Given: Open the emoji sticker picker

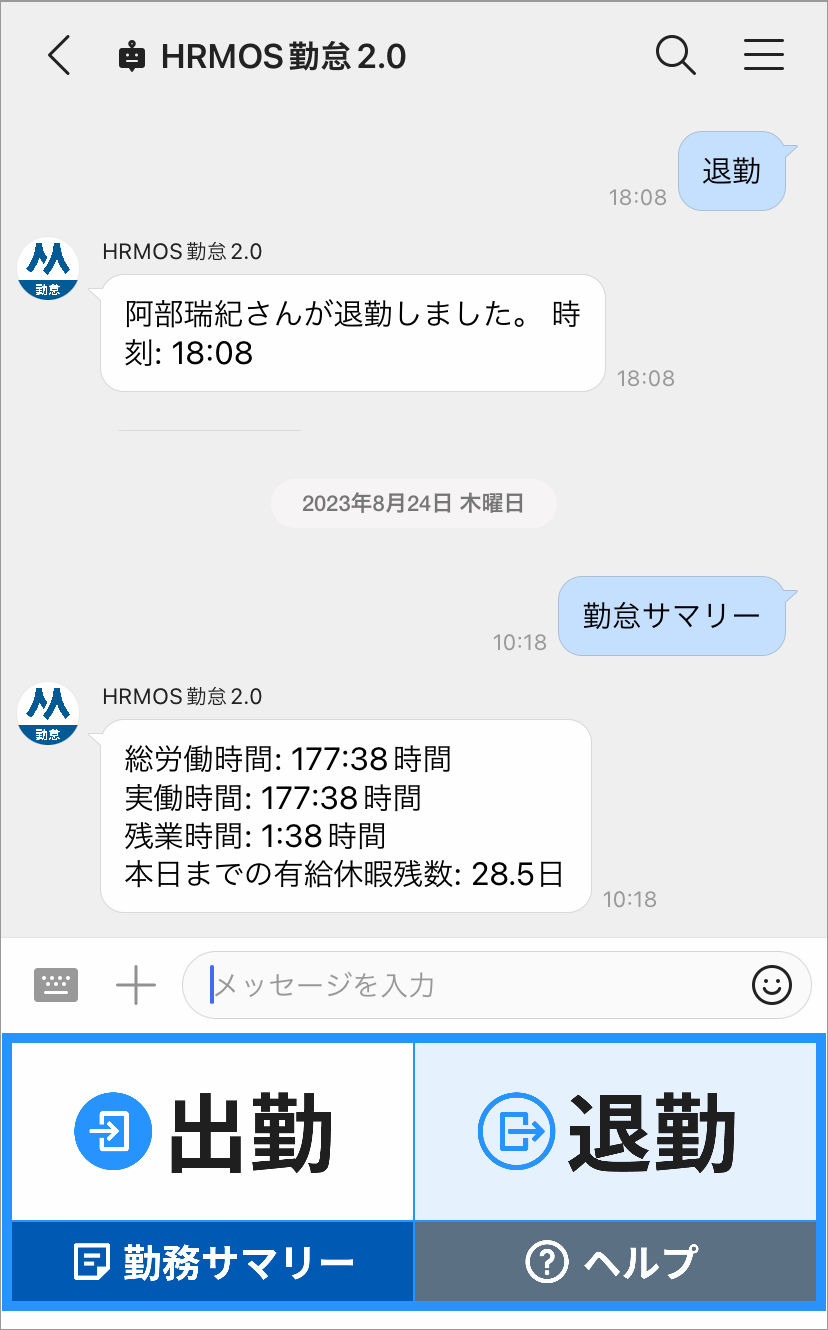Looking at the screenshot, I should coord(771,985).
